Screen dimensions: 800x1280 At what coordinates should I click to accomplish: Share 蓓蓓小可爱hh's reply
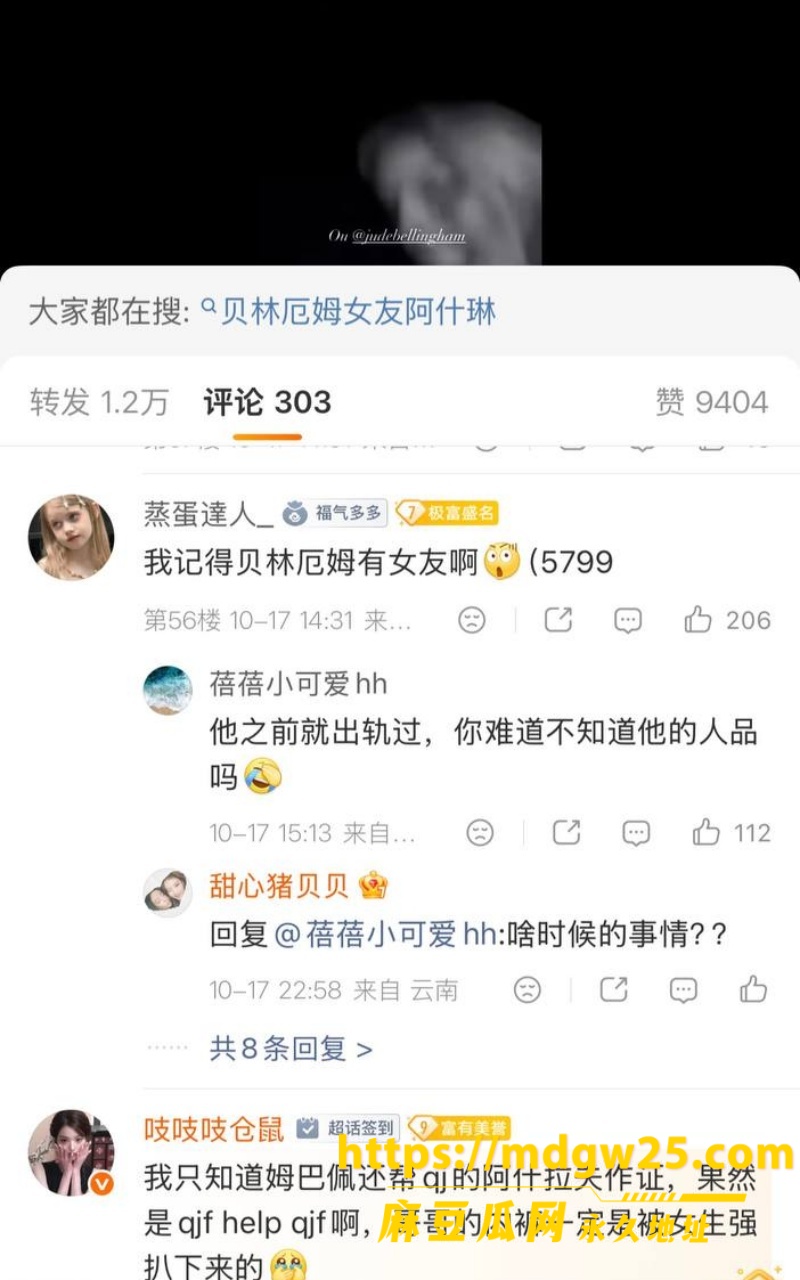tap(567, 832)
